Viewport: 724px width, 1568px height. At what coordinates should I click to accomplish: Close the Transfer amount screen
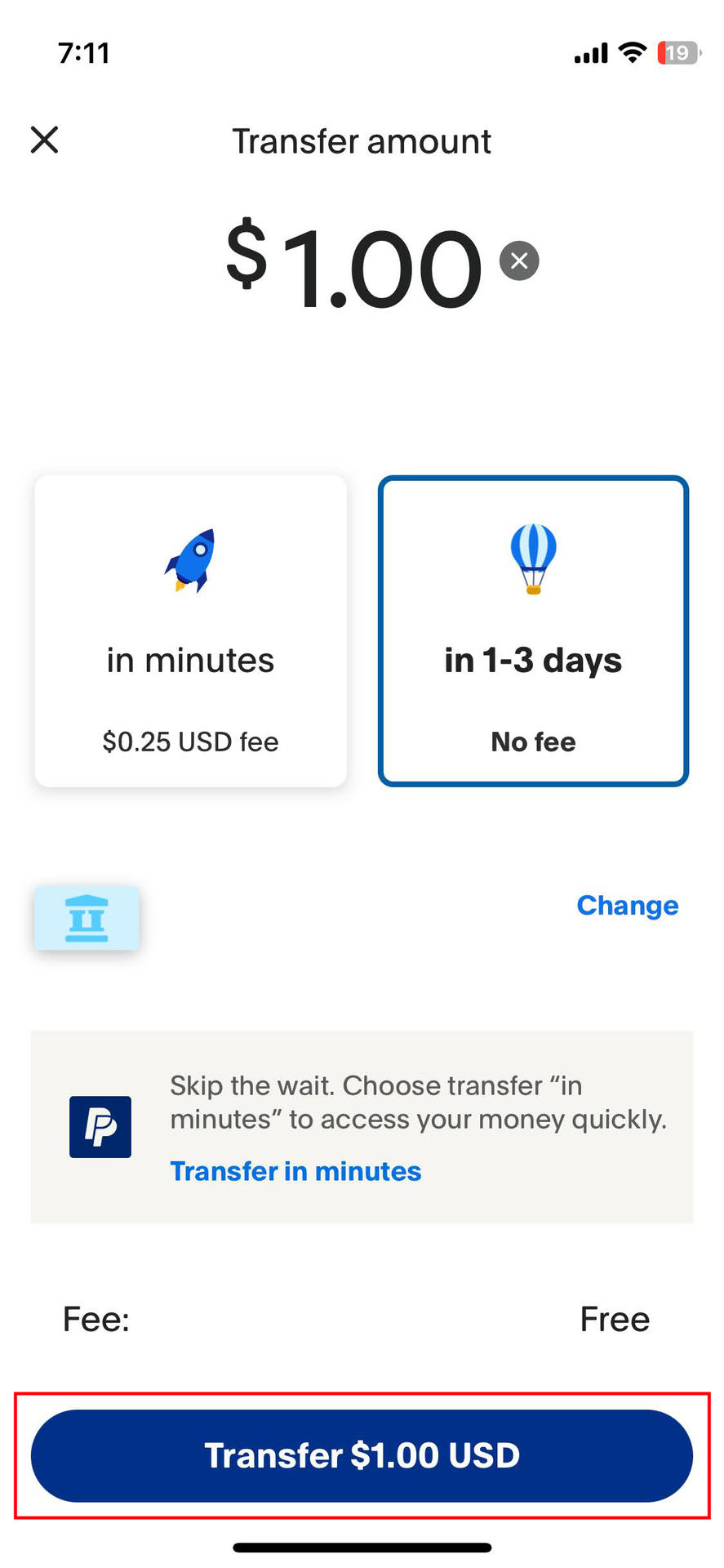coord(45,140)
